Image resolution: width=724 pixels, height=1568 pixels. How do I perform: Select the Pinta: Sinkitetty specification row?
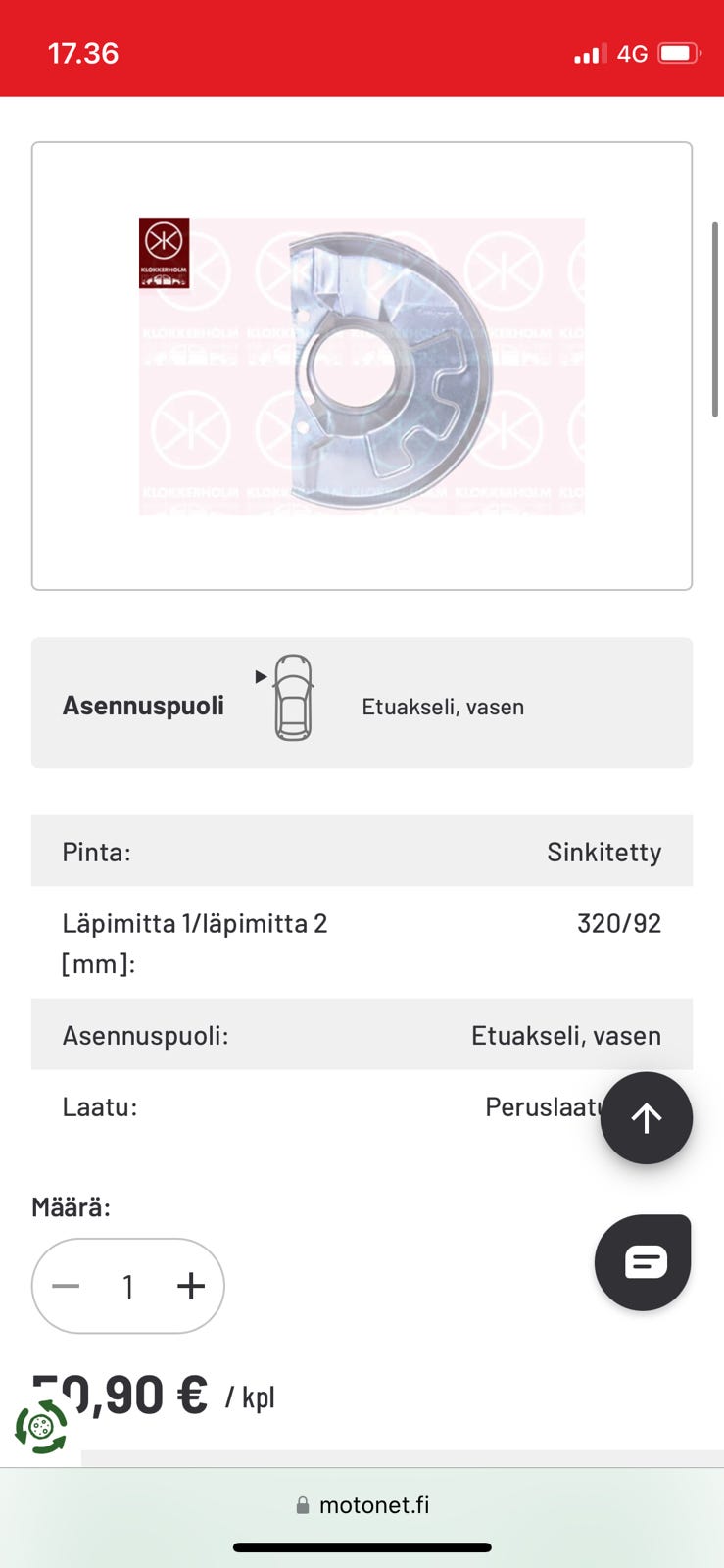[x=362, y=851]
